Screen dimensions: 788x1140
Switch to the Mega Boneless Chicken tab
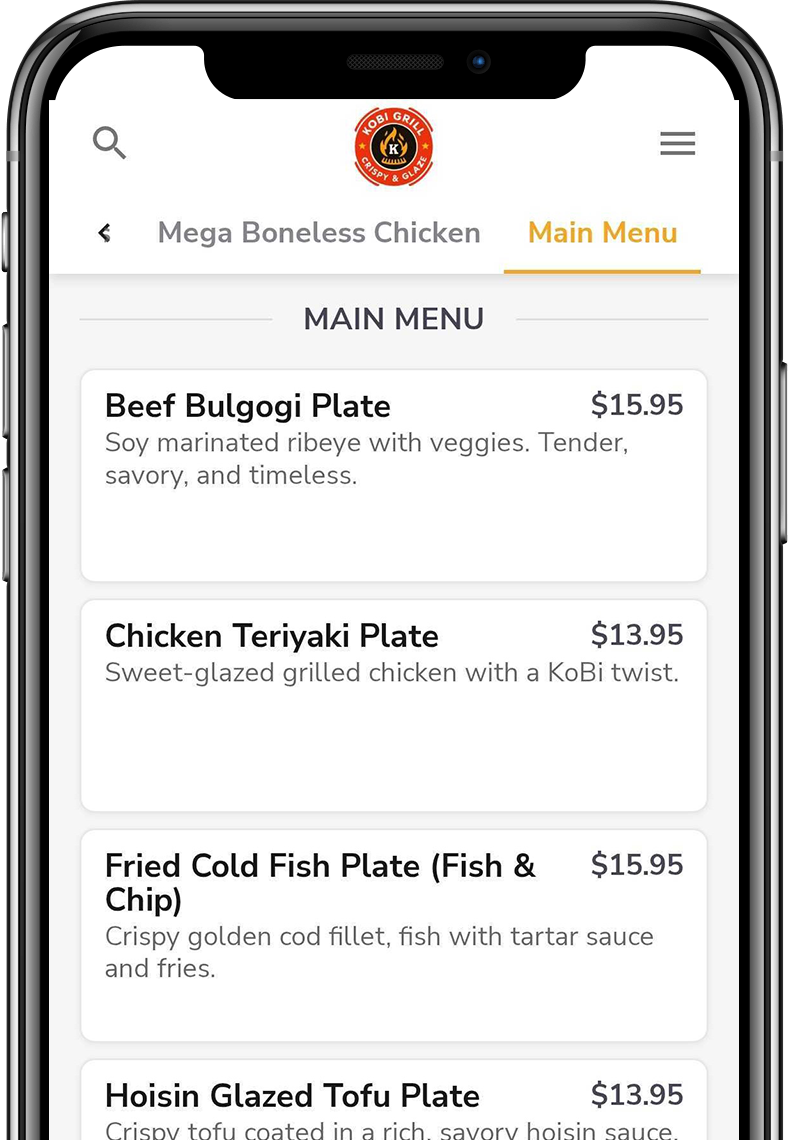point(319,233)
